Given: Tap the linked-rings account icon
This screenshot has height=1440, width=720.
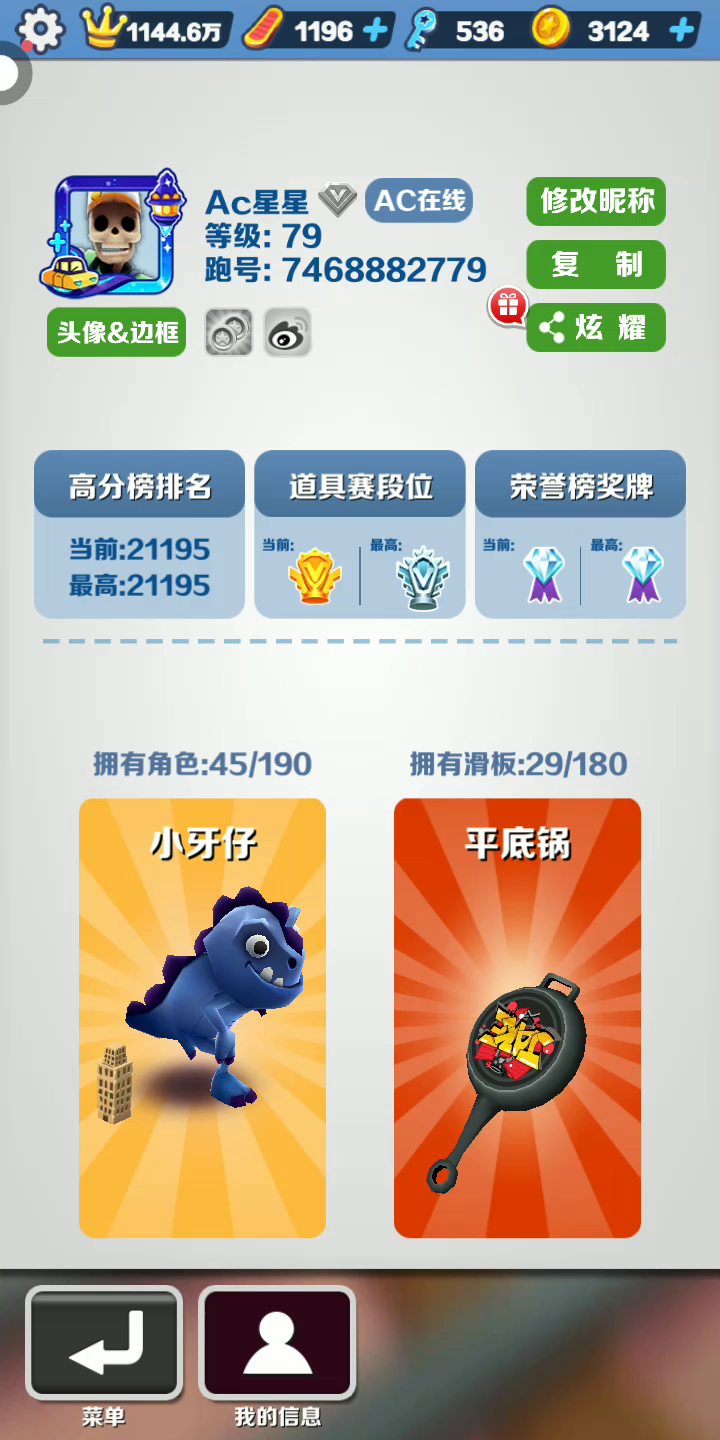Looking at the screenshot, I should (x=229, y=332).
